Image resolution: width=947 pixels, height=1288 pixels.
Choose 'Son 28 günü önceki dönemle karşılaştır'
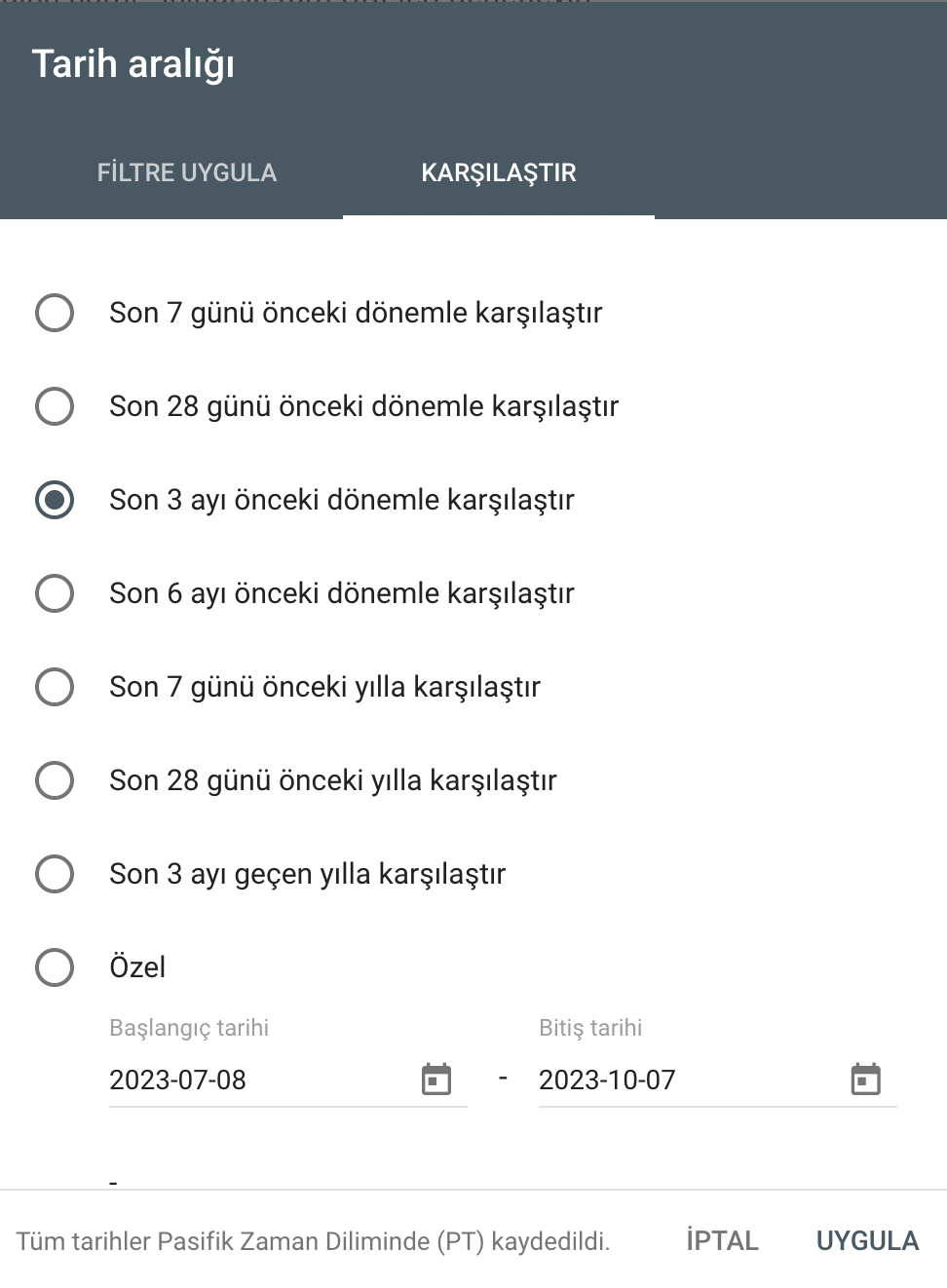(x=55, y=406)
